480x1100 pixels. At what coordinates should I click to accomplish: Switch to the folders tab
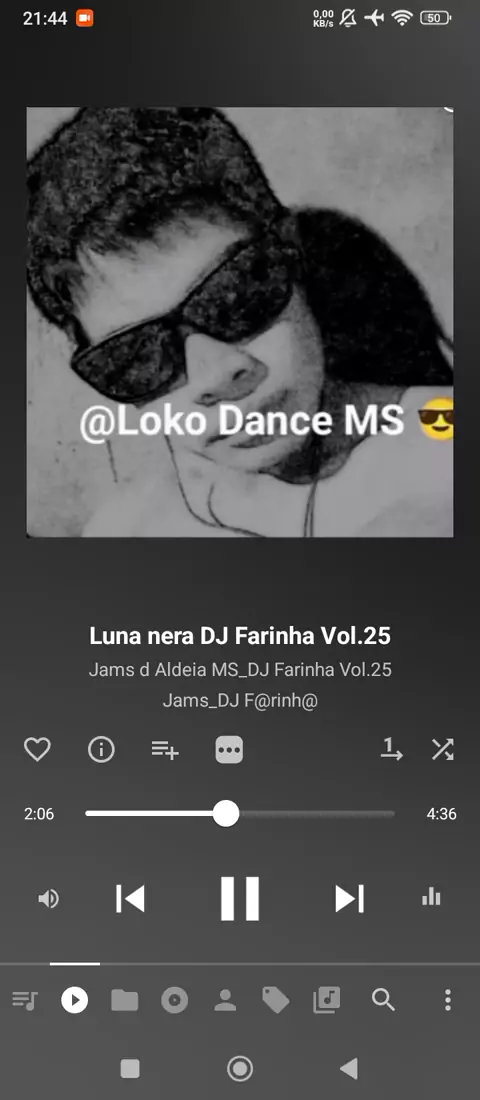click(125, 1000)
